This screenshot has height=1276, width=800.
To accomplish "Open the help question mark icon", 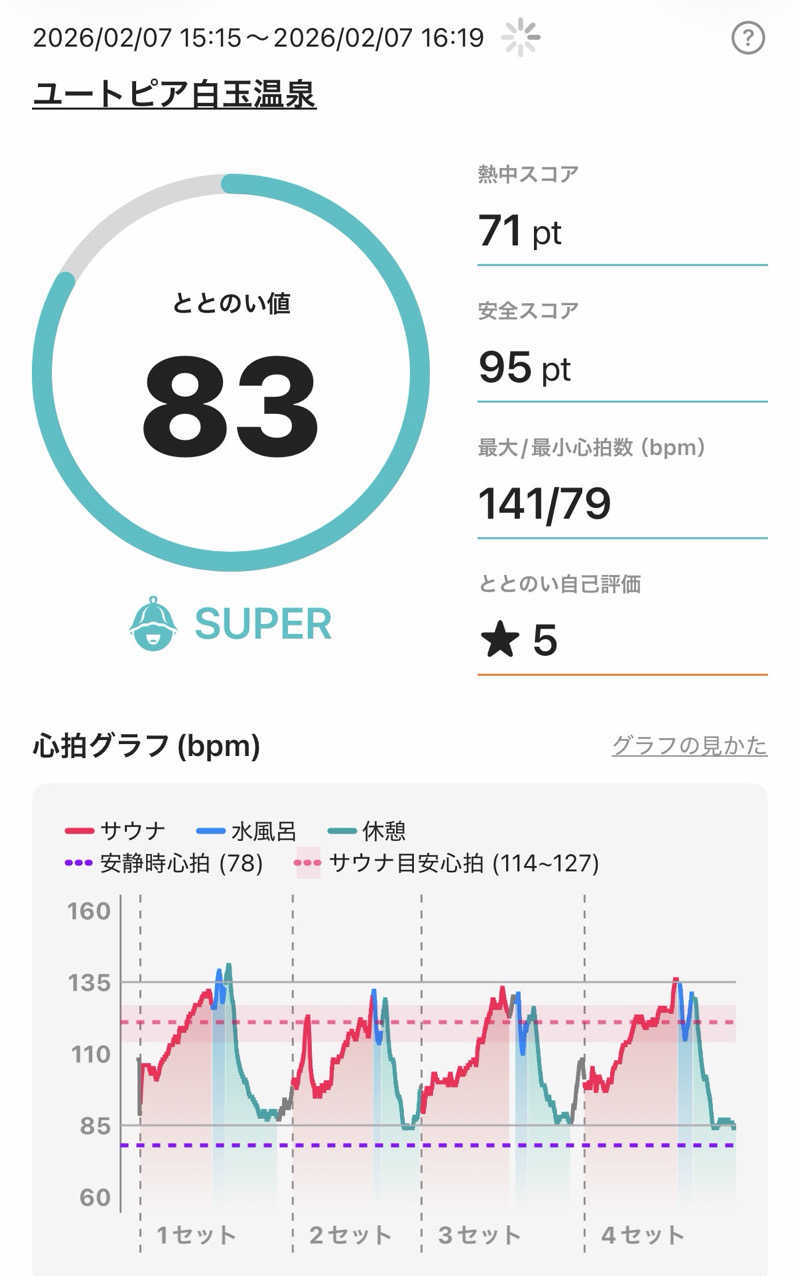I will [x=748, y=39].
